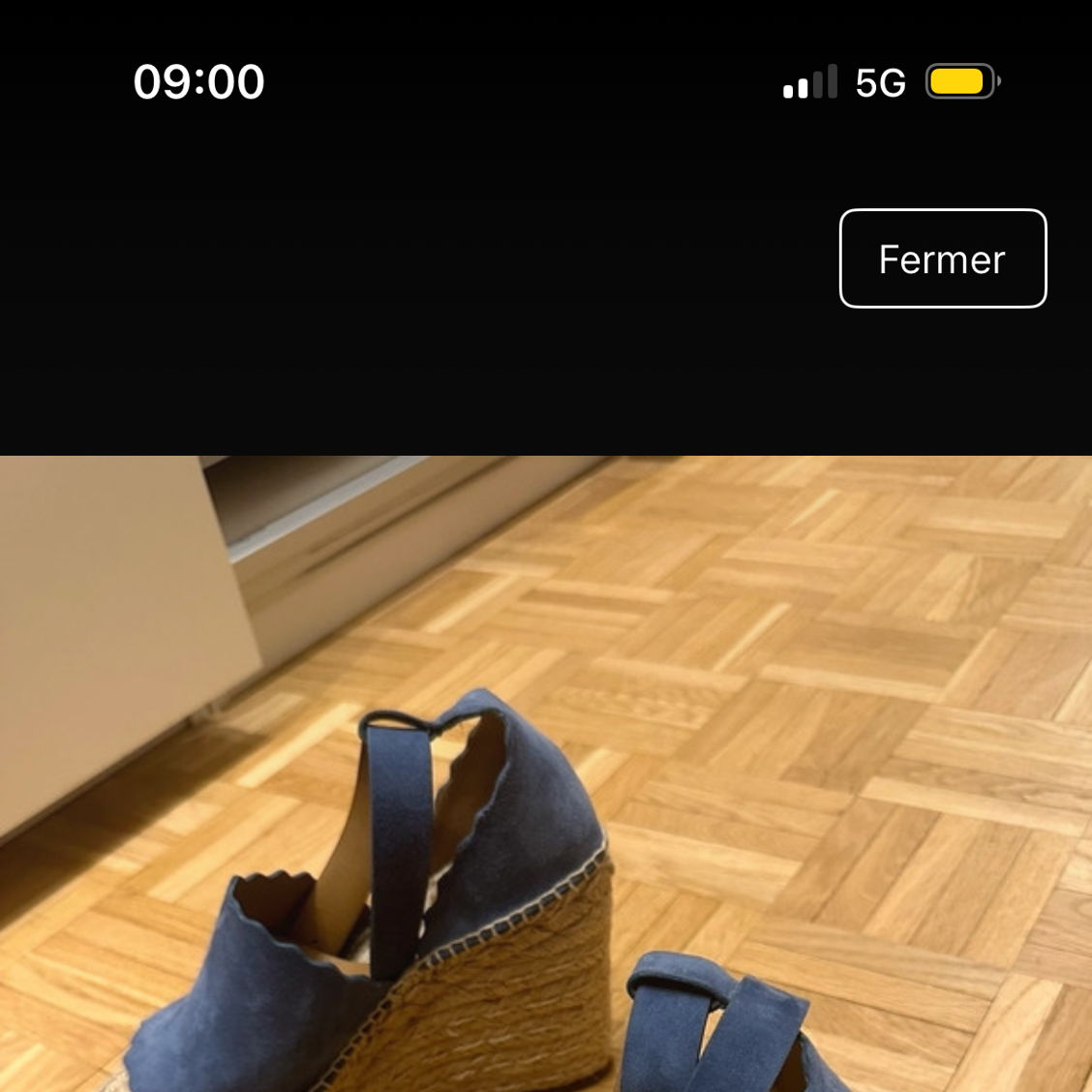Close the photo viewer with Fermer
This screenshot has width=1092, height=1092.
pyautogui.click(x=942, y=258)
